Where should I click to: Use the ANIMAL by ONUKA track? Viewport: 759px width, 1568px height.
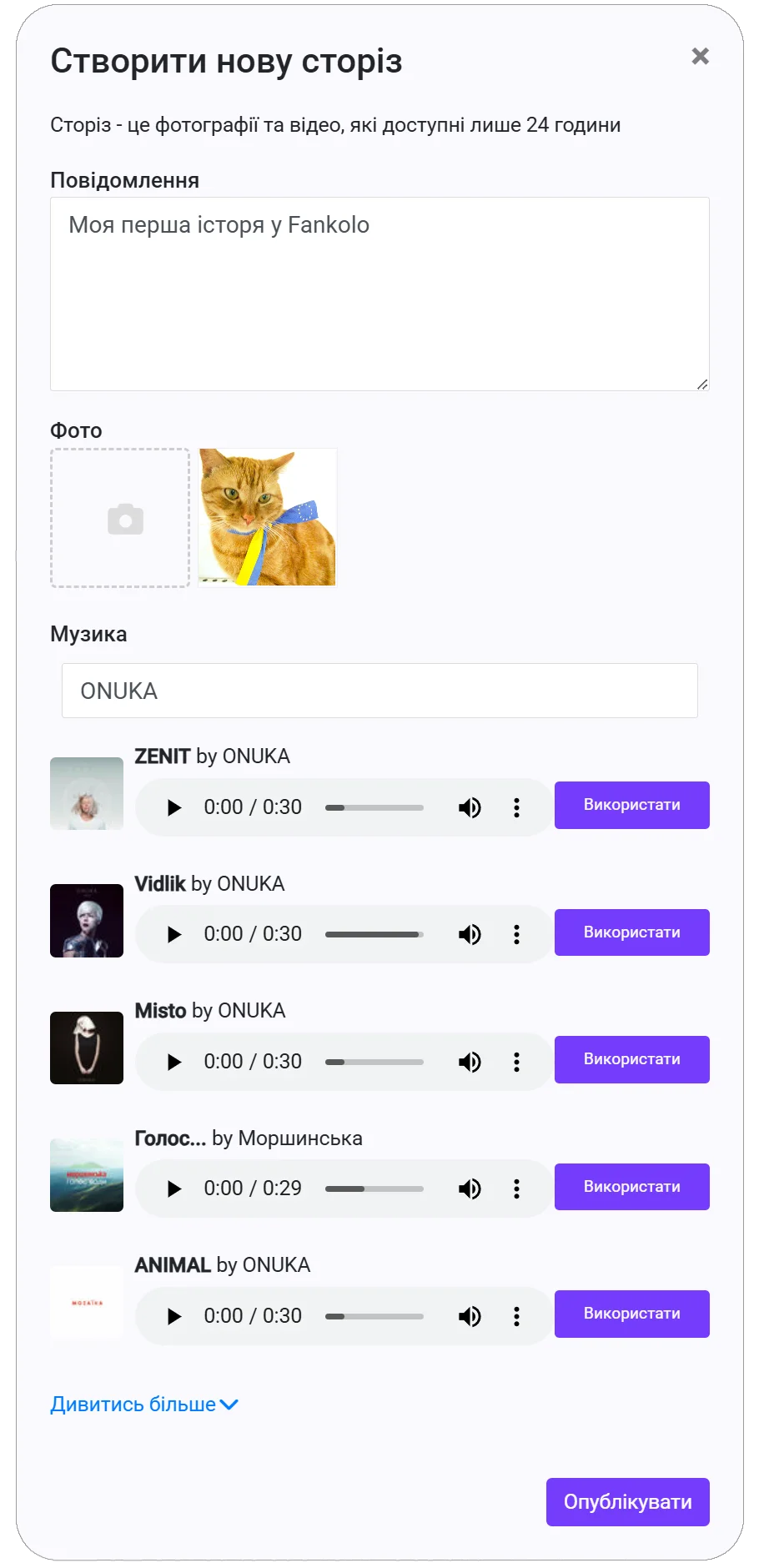pos(631,1314)
